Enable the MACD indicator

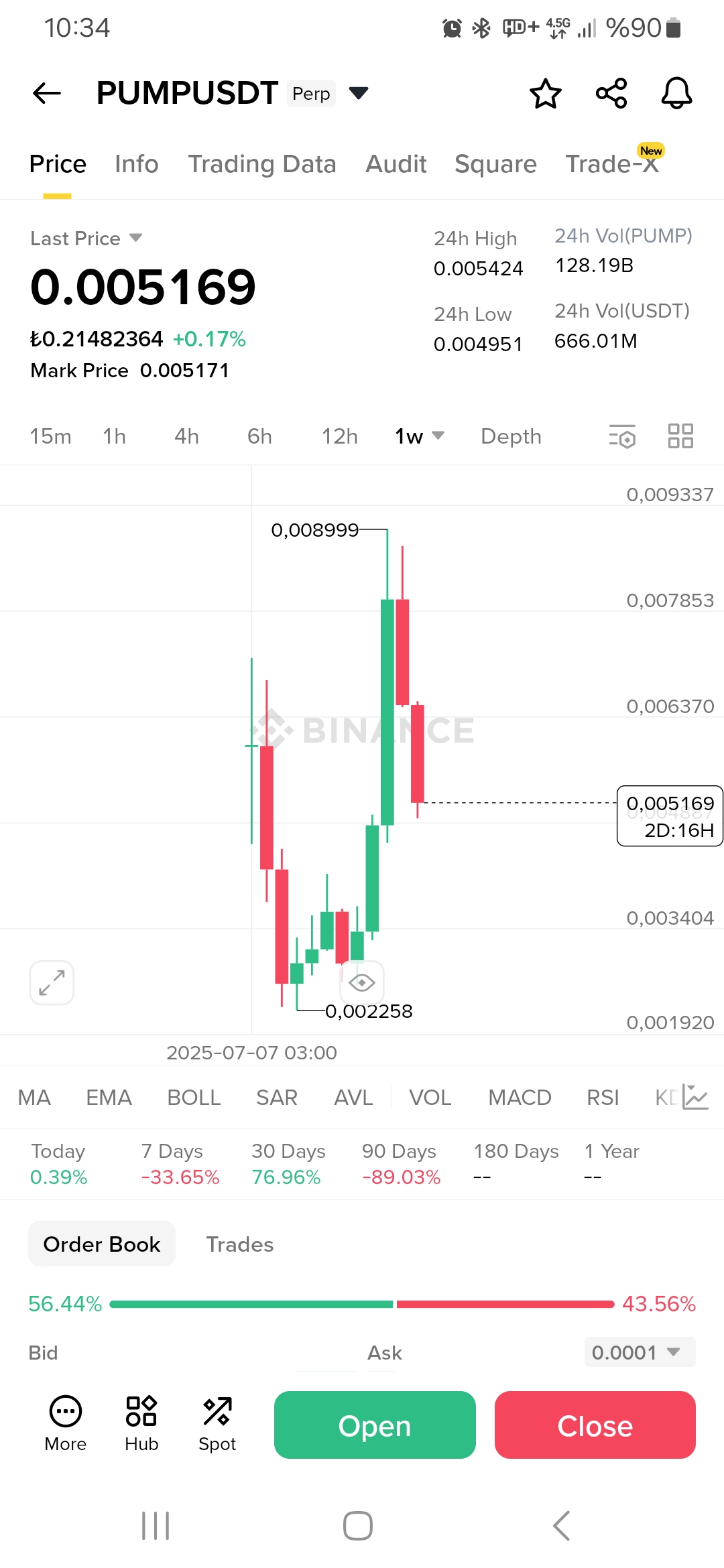pos(520,1098)
